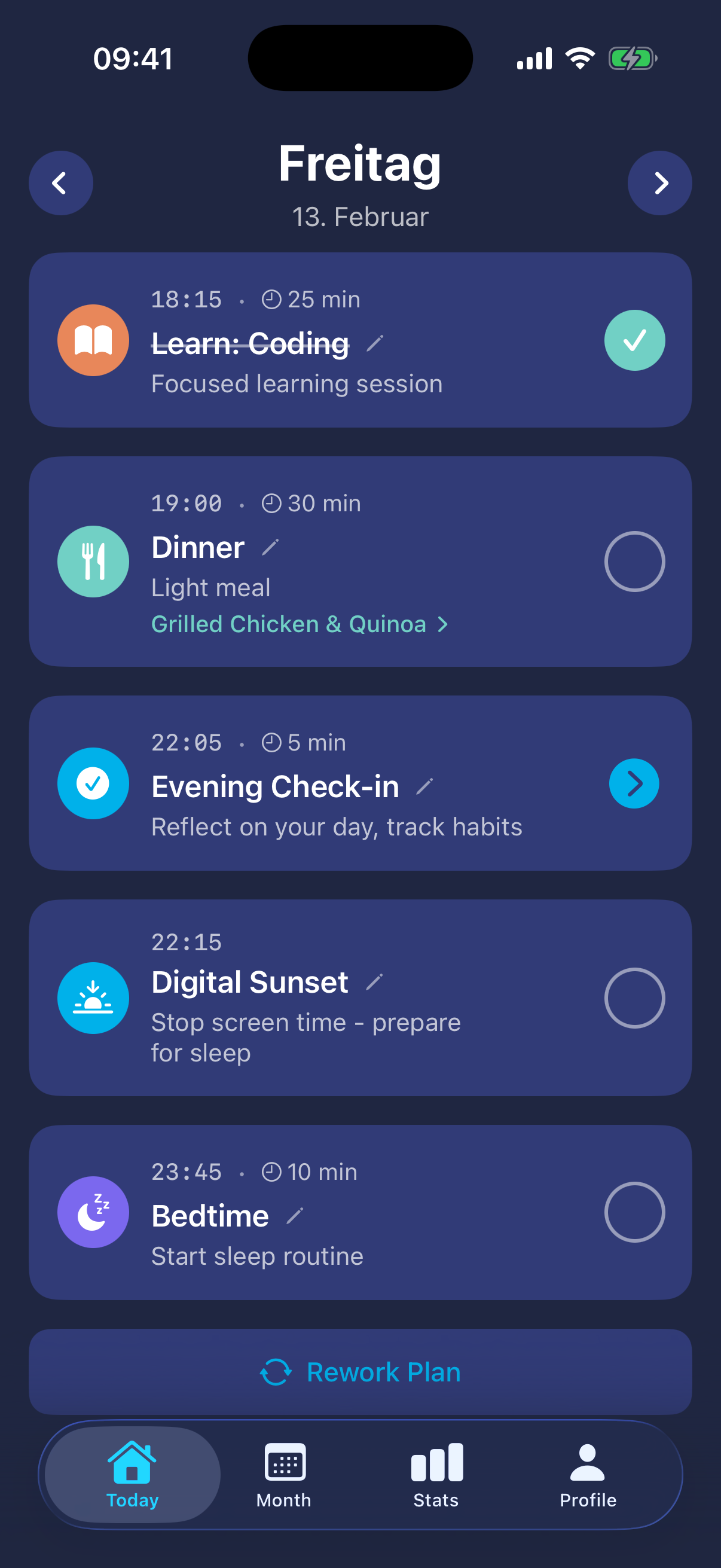Check off the Digital Sunset task

click(634, 997)
